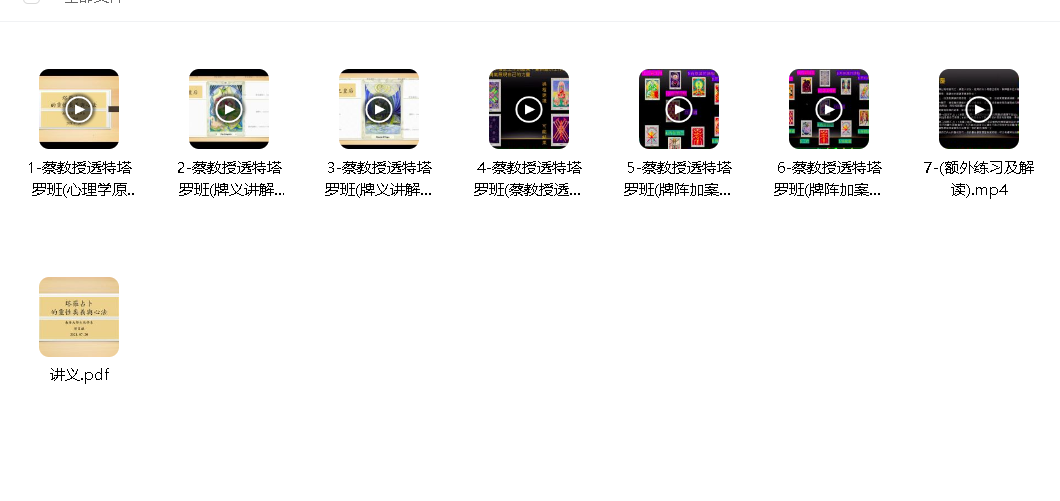Screen dimensions: 1060x501
Task: Toggle the select-all files checkbox
Action: (32, 2)
